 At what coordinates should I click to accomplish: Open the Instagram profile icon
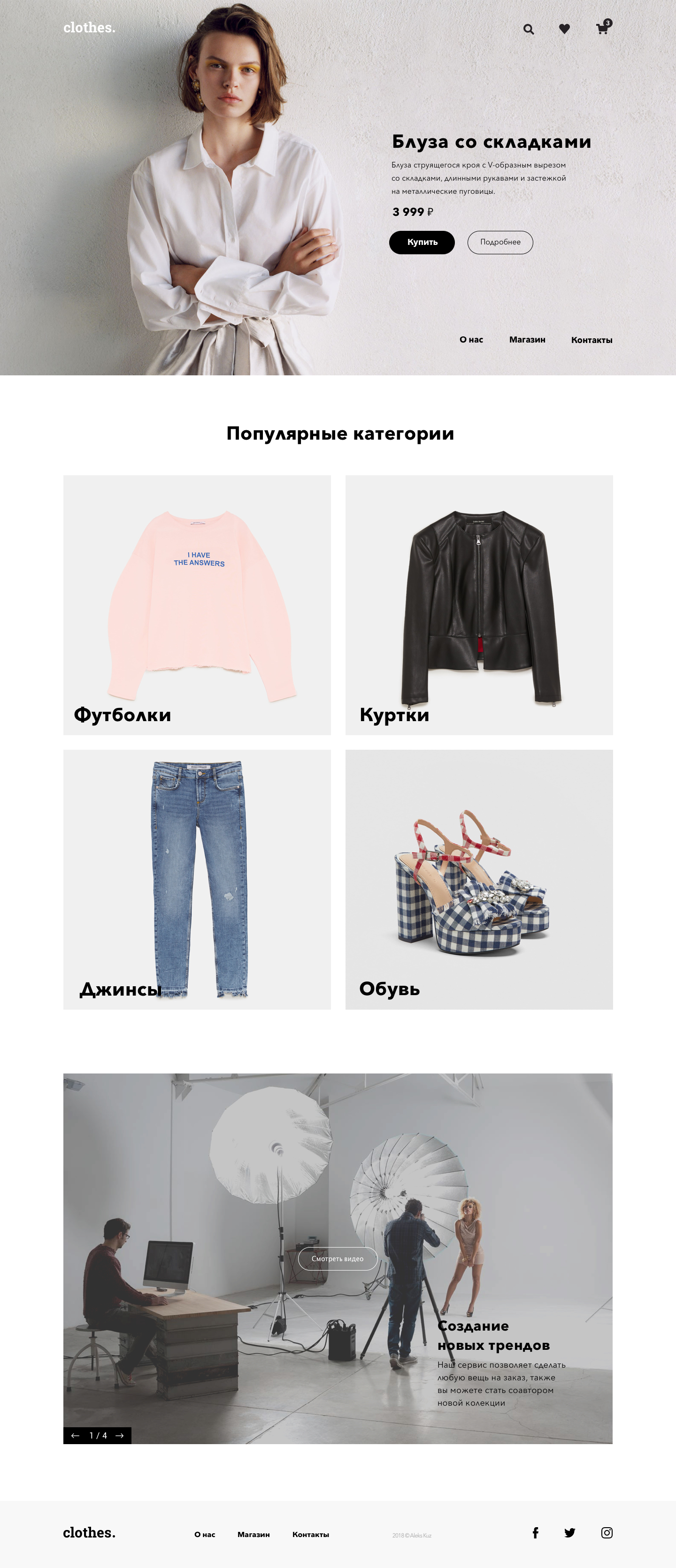pyautogui.click(x=607, y=1533)
